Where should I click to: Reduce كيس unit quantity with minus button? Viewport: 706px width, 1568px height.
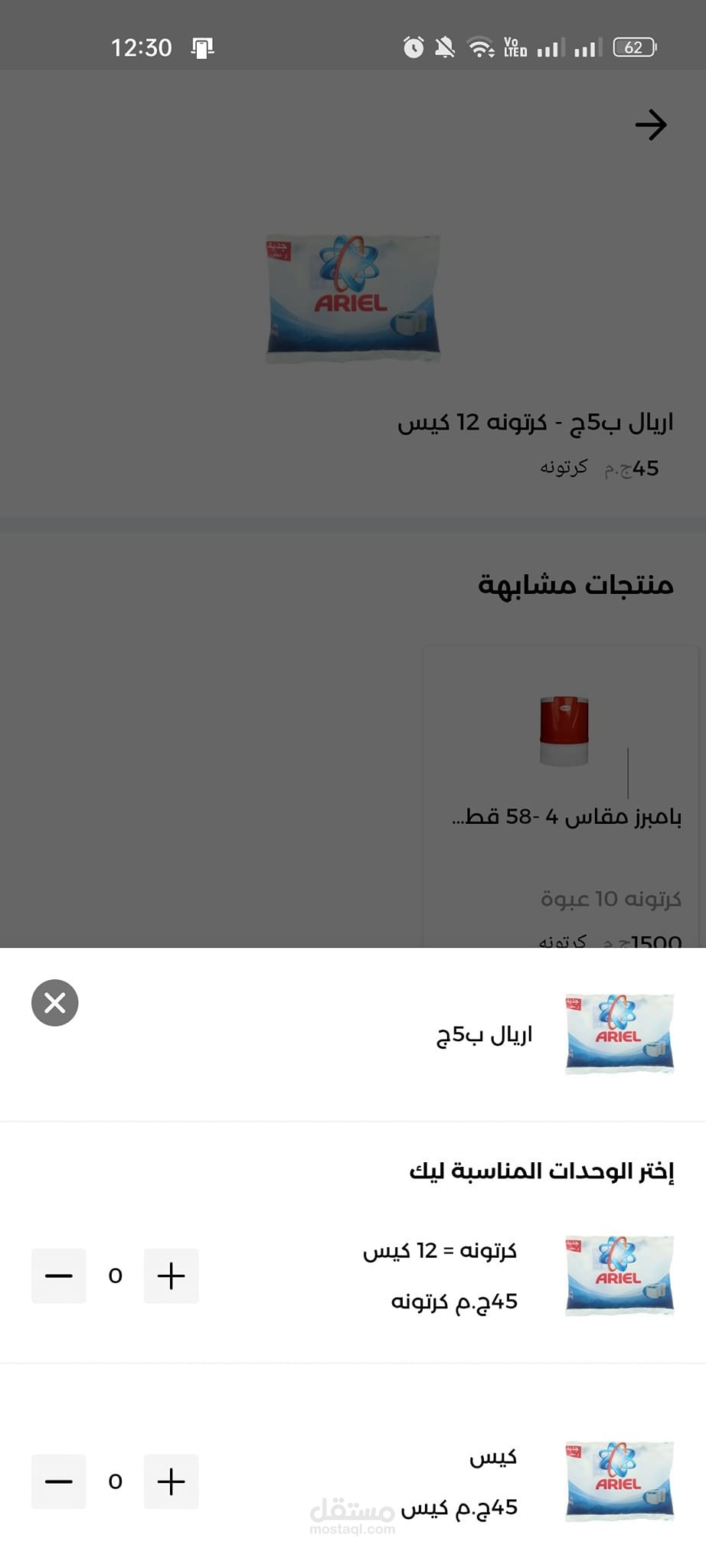(59, 1481)
